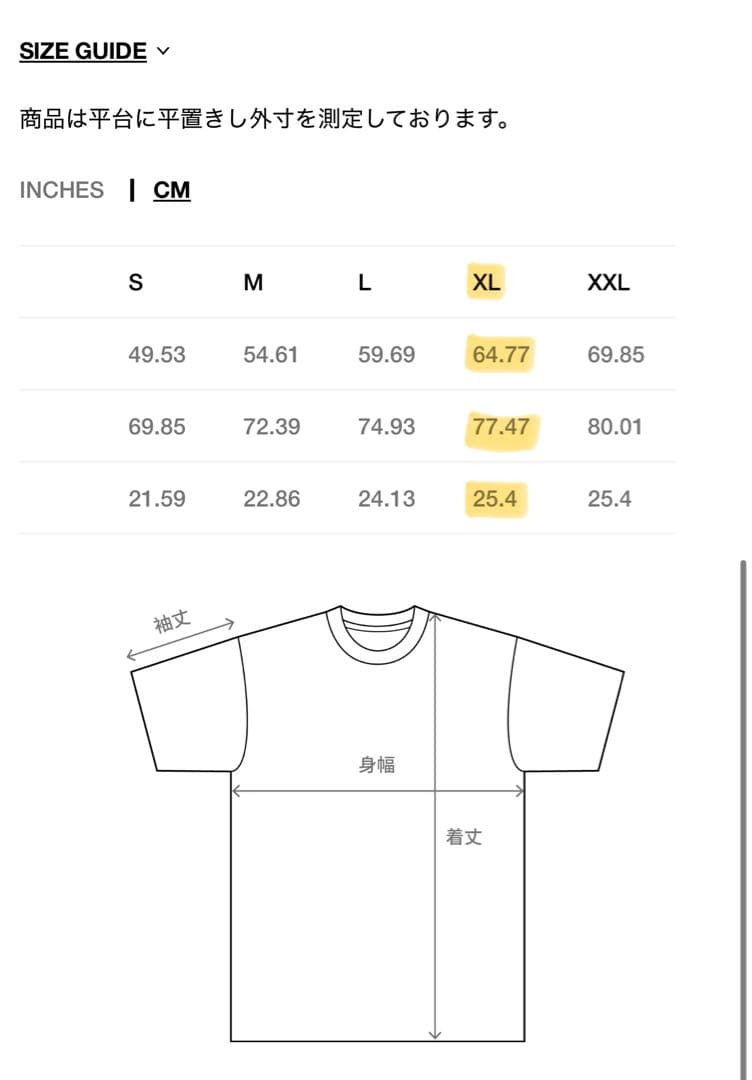Click the M size header
This screenshot has width=752, height=1080.
(x=253, y=282)
